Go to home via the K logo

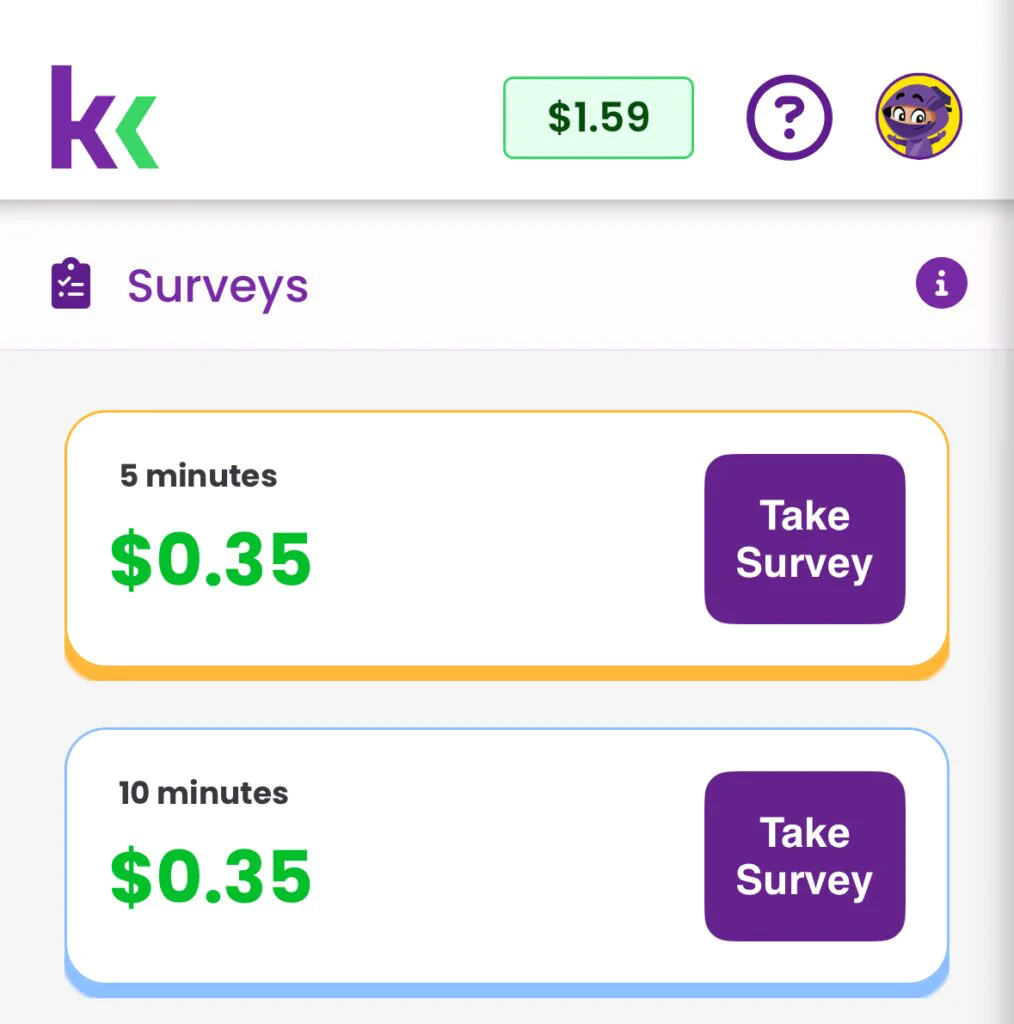[x=104, y=118]
